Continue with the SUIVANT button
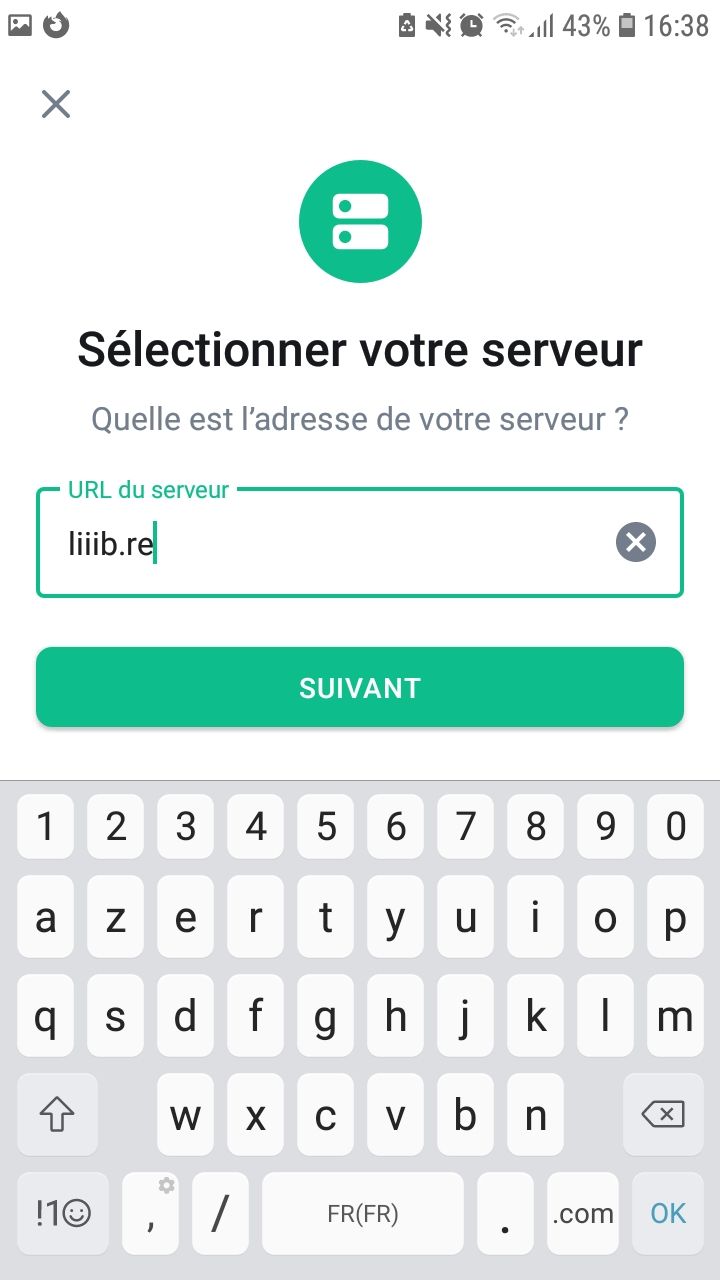The image size is (720, 1280). (360, 687)
